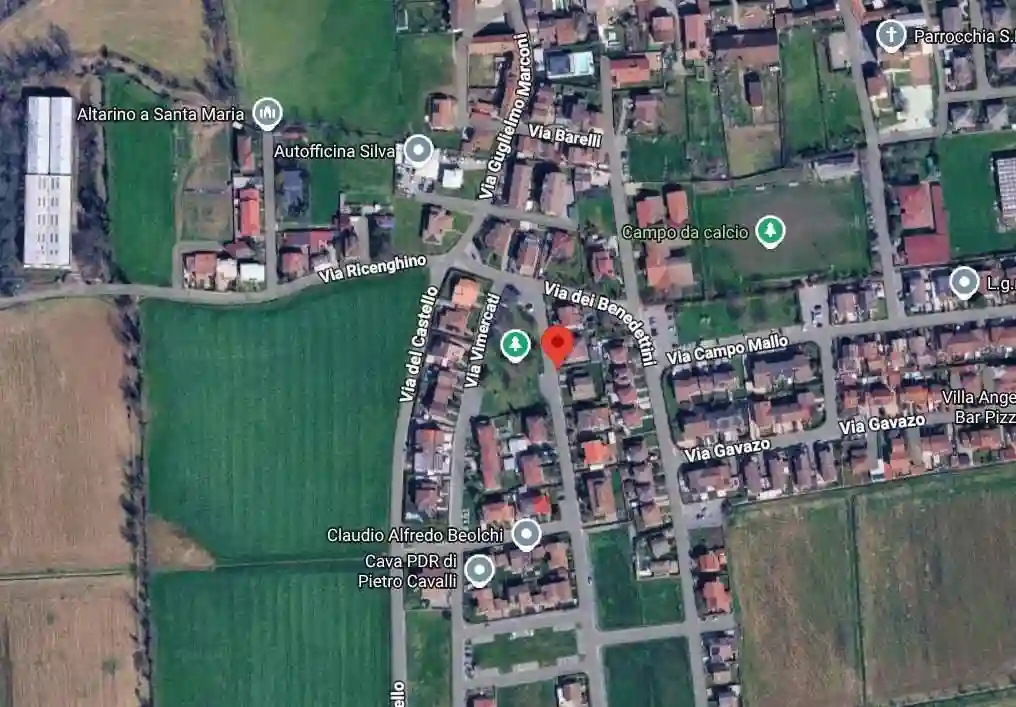Tap the unlabeled green park marker near Via Vimercati

(515, 345)
